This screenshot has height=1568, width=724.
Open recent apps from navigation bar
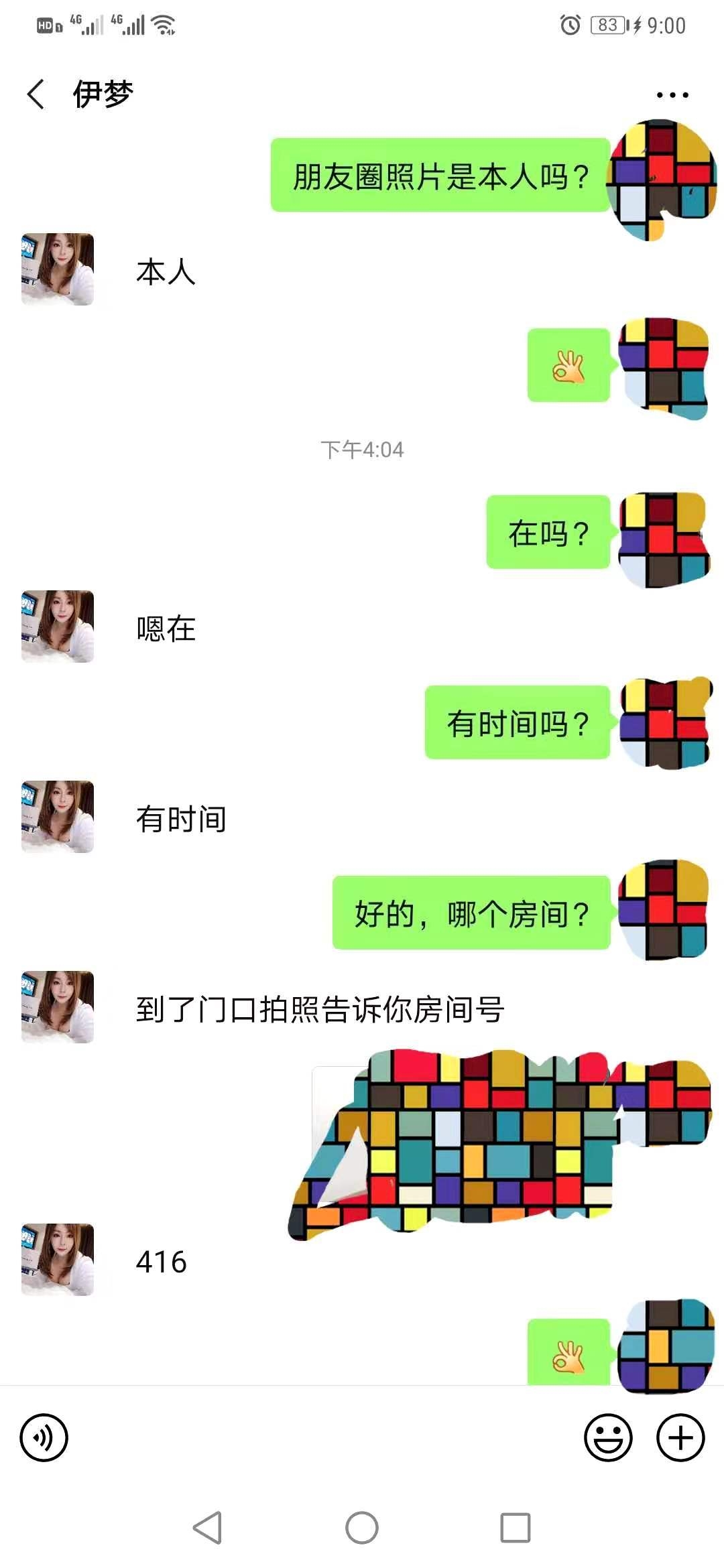pyautogui.click(x=516, y=1528)
